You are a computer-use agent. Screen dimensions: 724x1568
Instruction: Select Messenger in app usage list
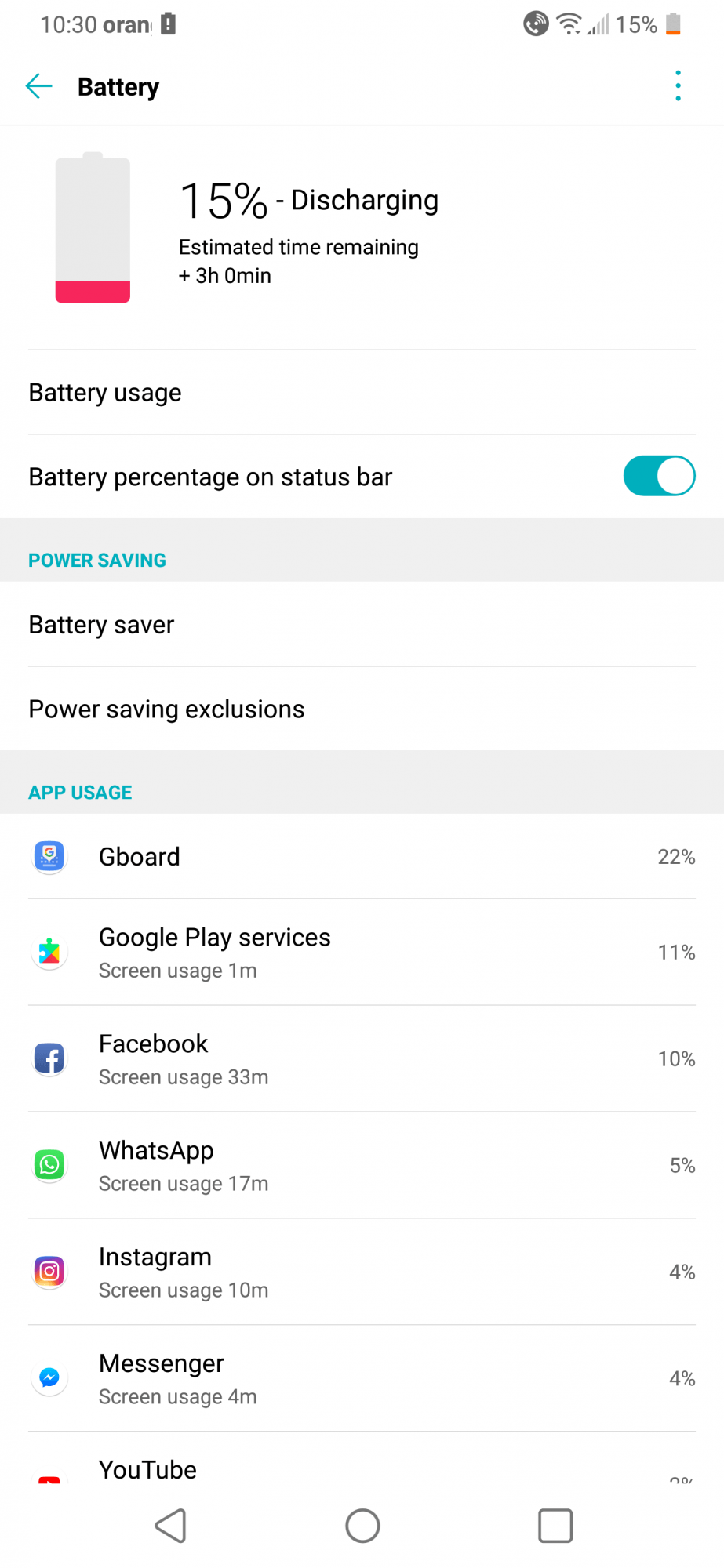pos(361,1378)
